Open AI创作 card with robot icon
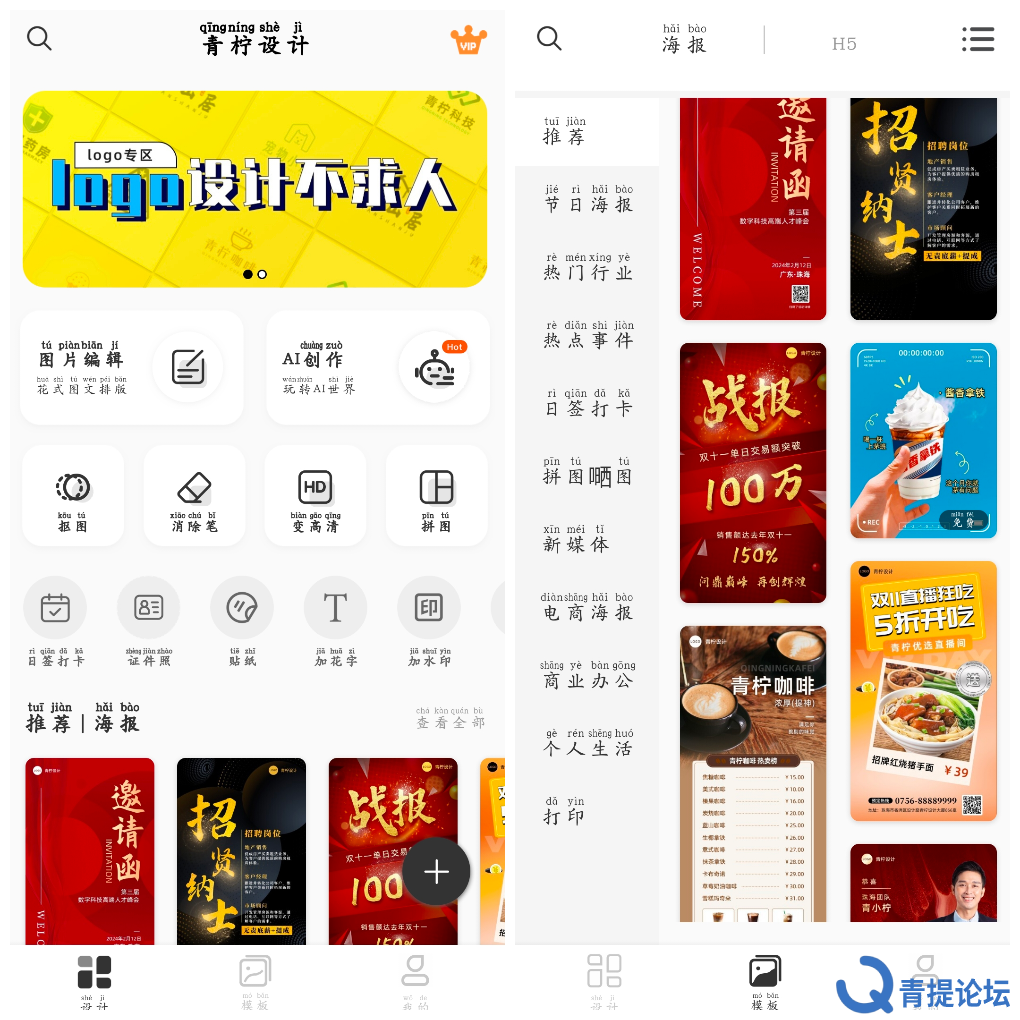 coord(378,367)
